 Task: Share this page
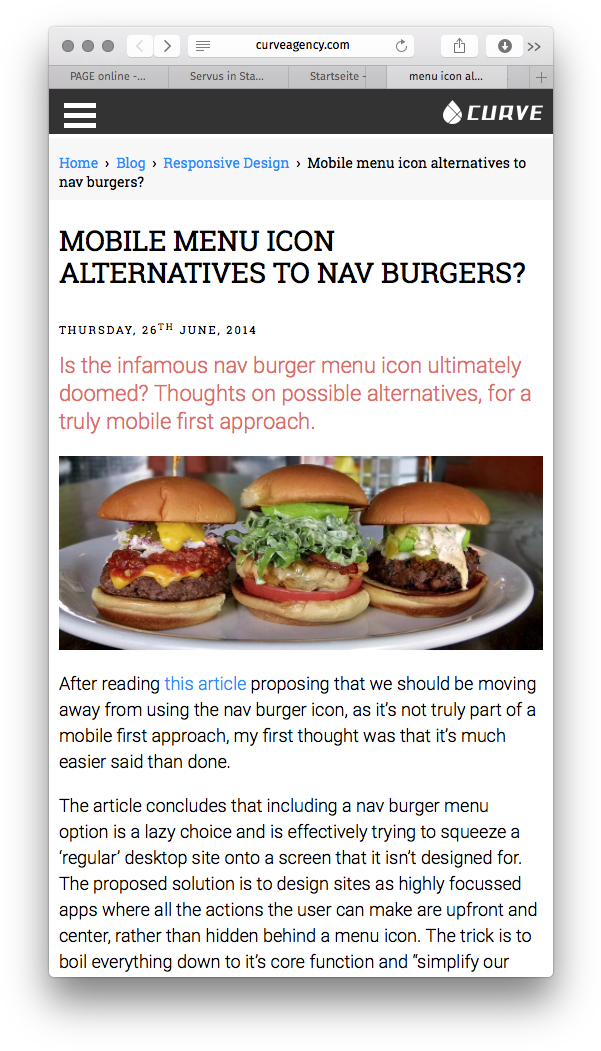point(459,46)
